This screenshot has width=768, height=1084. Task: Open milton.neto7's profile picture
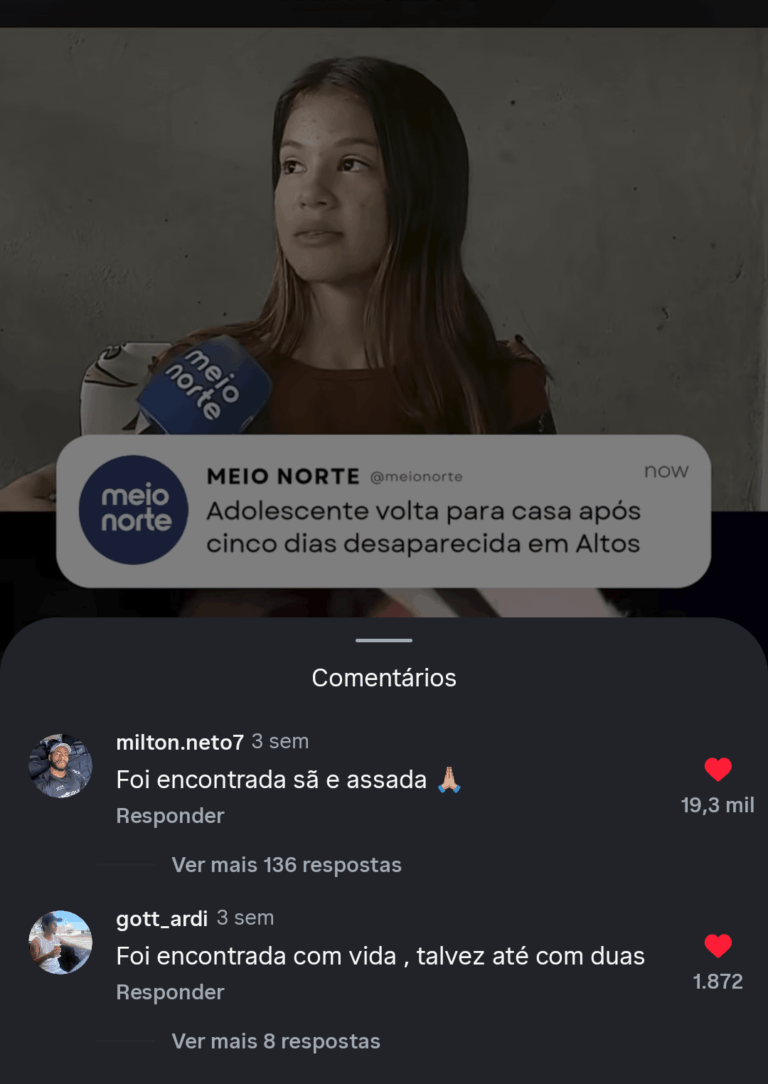coord(60,766)
